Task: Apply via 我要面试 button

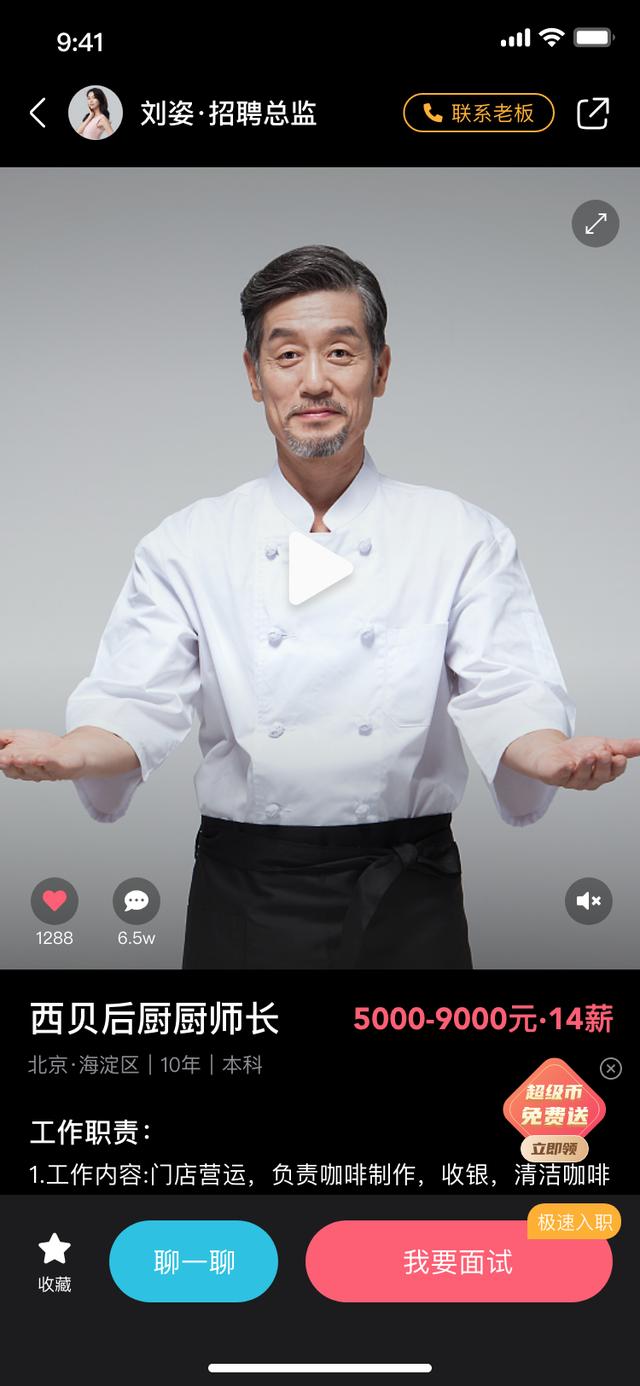Action: tap(458, 1262)
